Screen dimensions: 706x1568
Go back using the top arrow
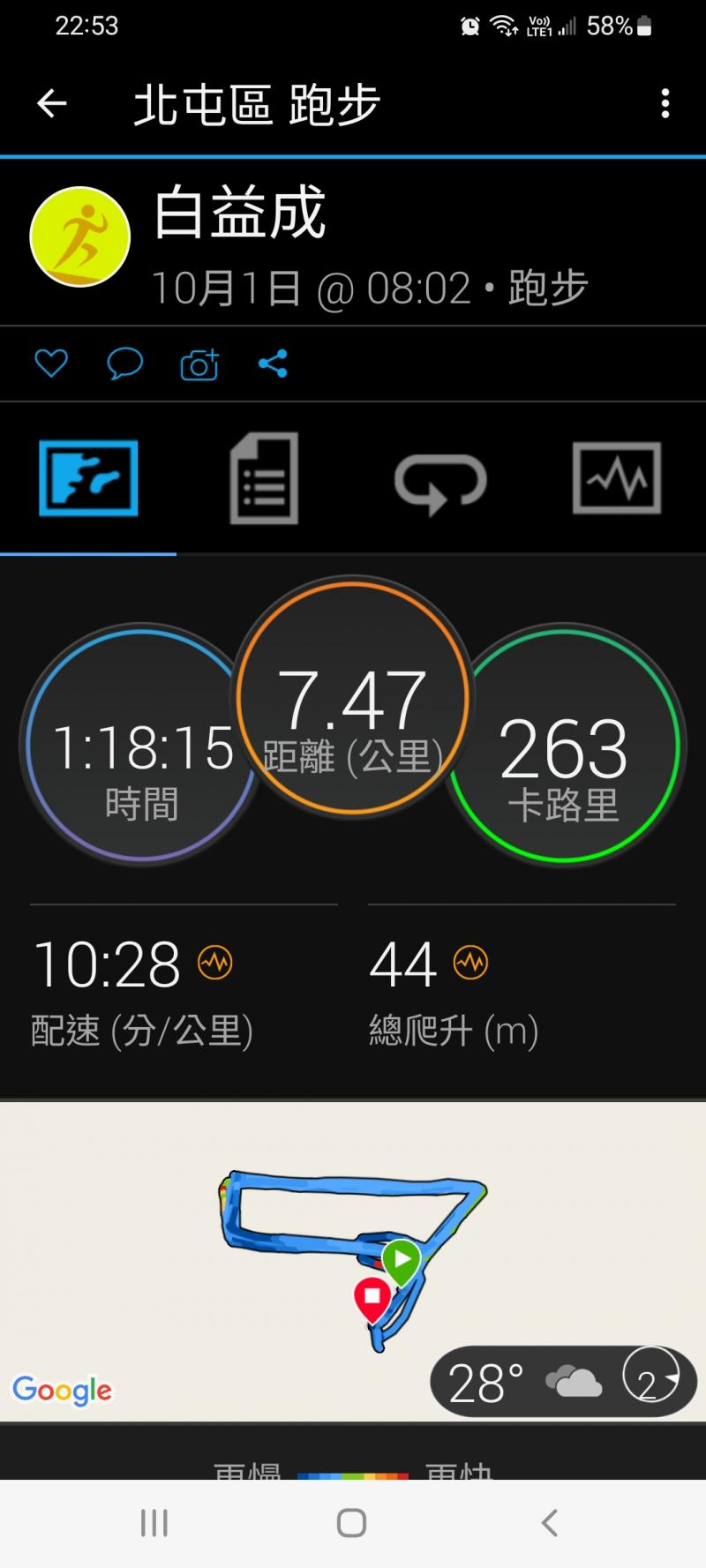[52, 104]
